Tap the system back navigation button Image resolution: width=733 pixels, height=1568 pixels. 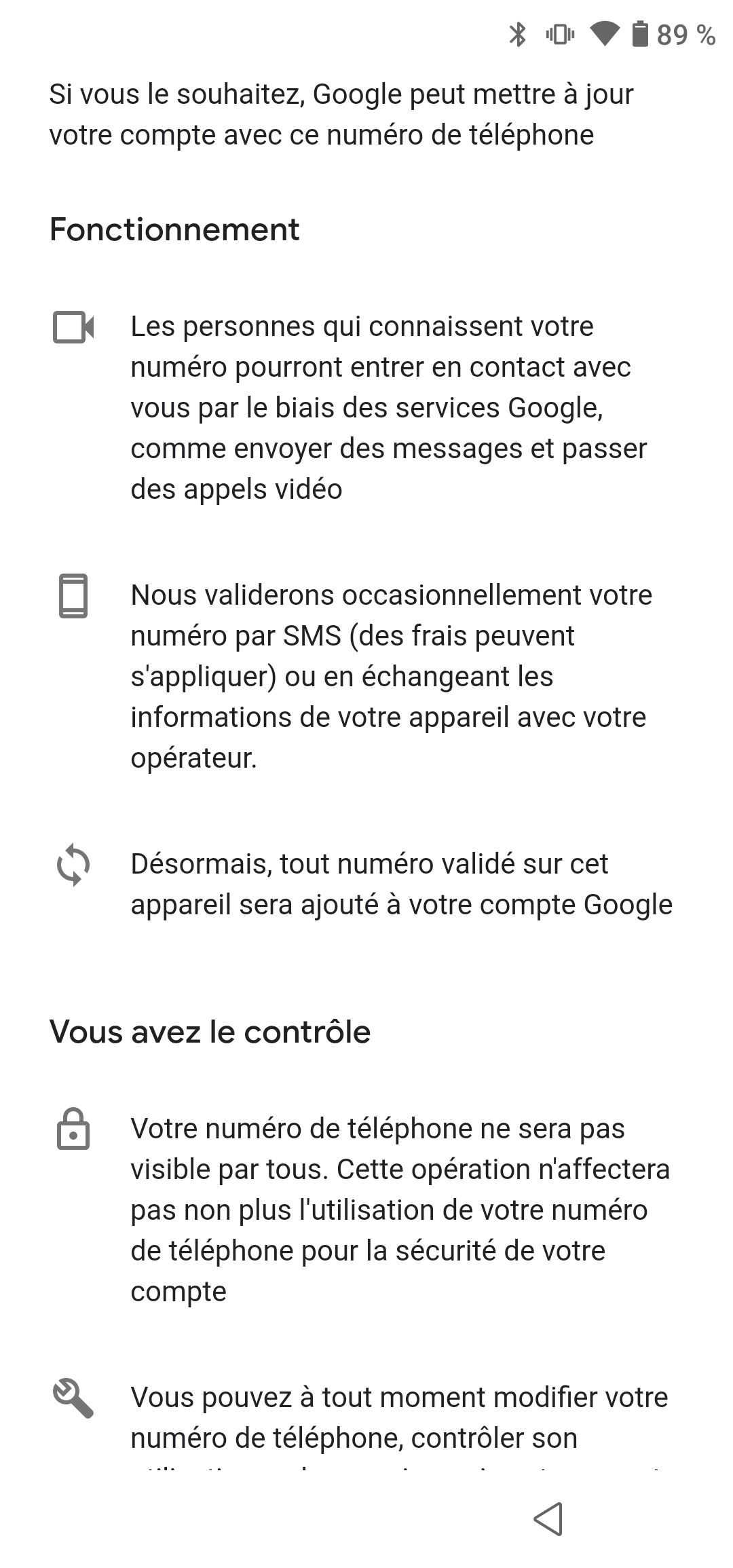click(548, 1518)
